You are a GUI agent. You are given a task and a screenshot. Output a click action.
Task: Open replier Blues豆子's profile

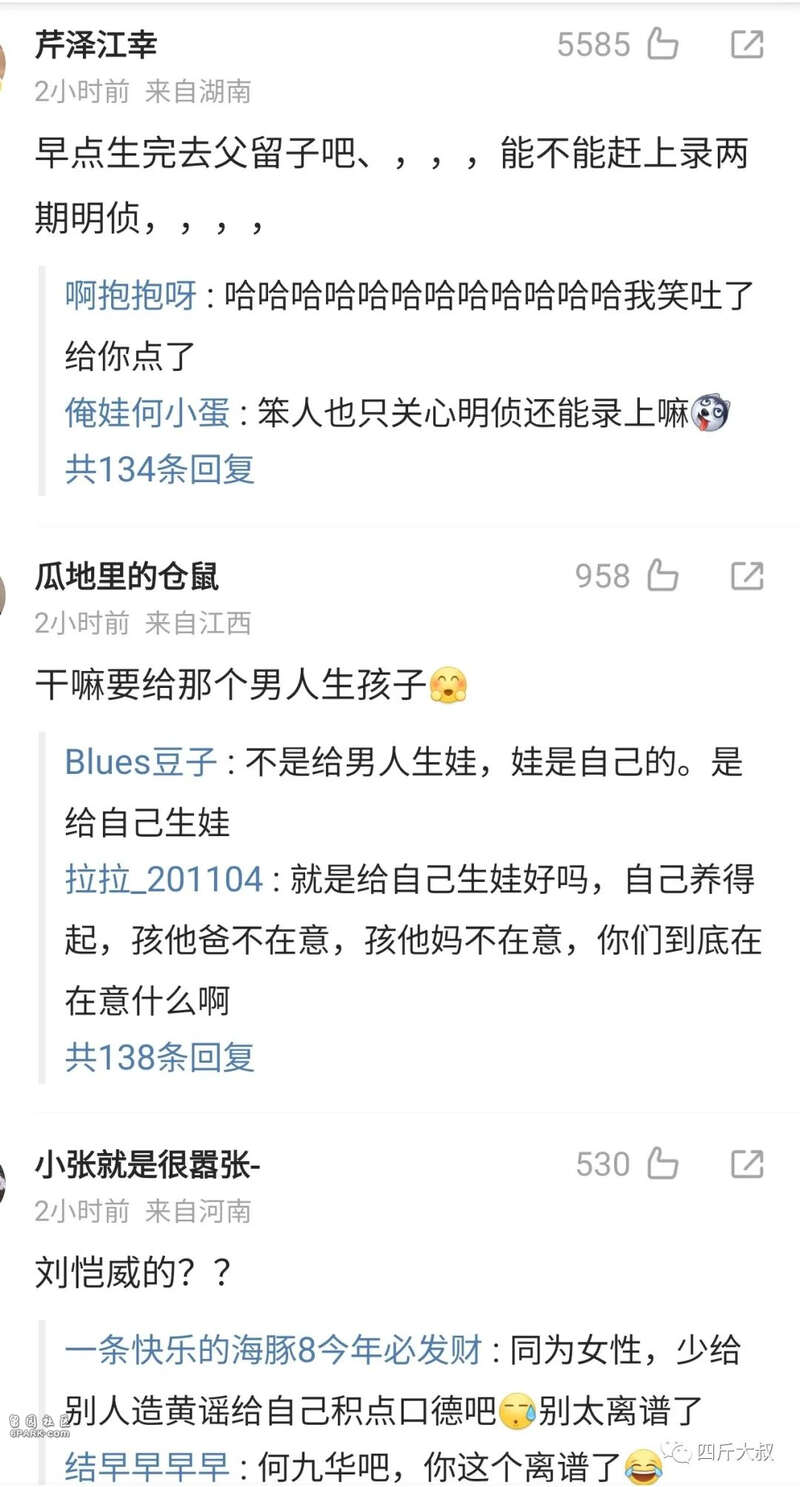[x=141, y=762]
